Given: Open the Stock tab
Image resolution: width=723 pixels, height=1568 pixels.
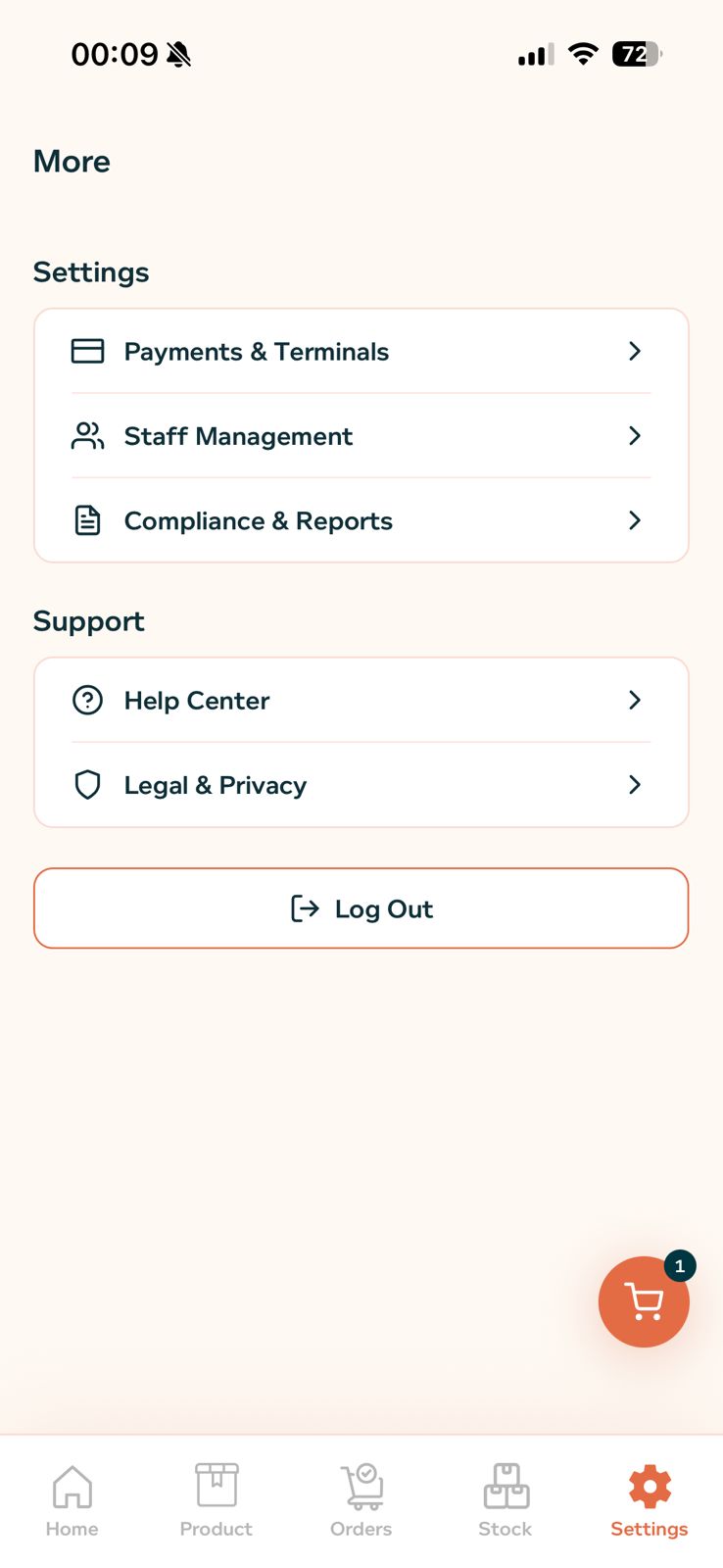Looking at the screenshot, I should (x=506, y=1499).
